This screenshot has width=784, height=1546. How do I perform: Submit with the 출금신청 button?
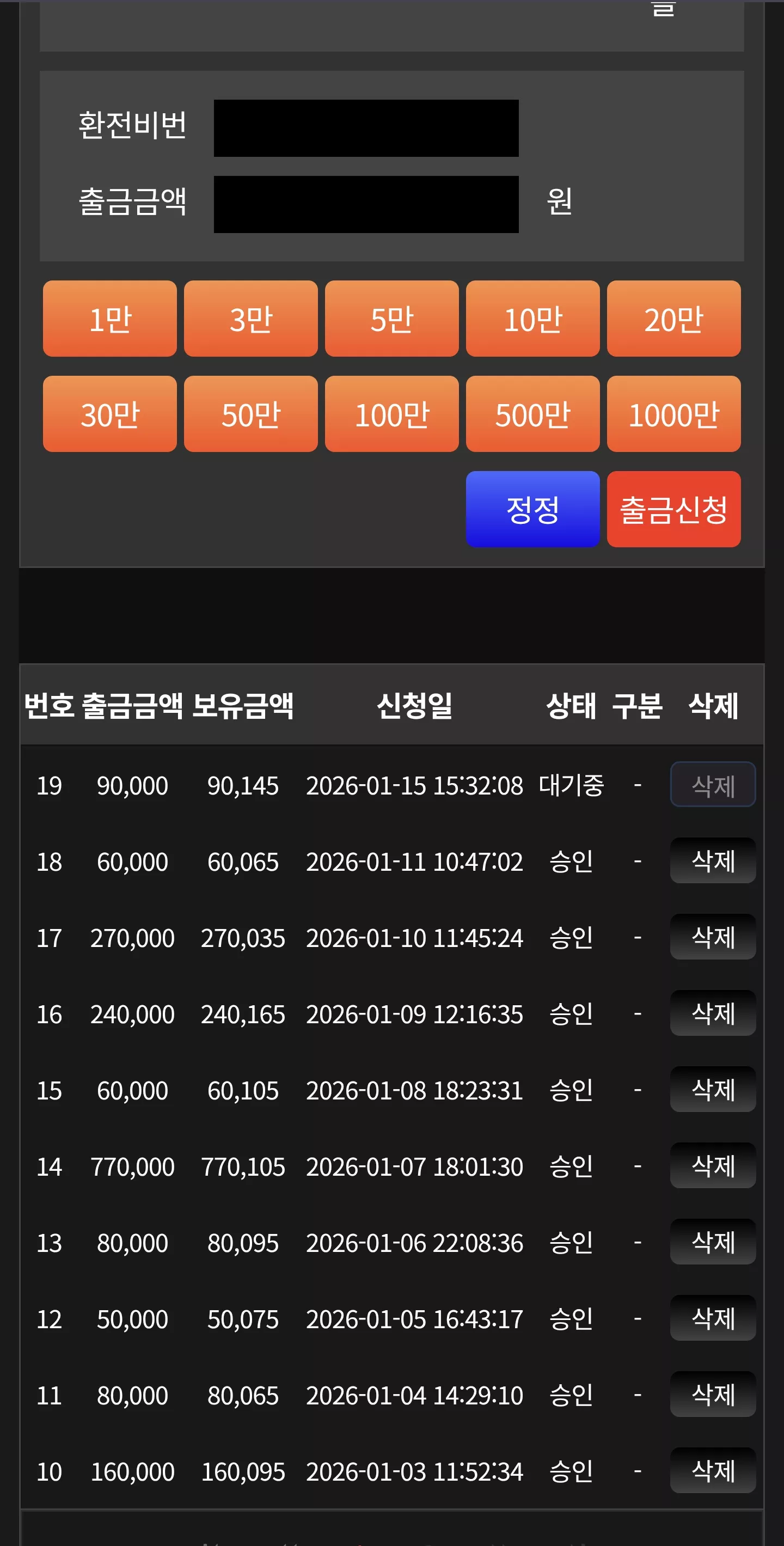point(673,509)
